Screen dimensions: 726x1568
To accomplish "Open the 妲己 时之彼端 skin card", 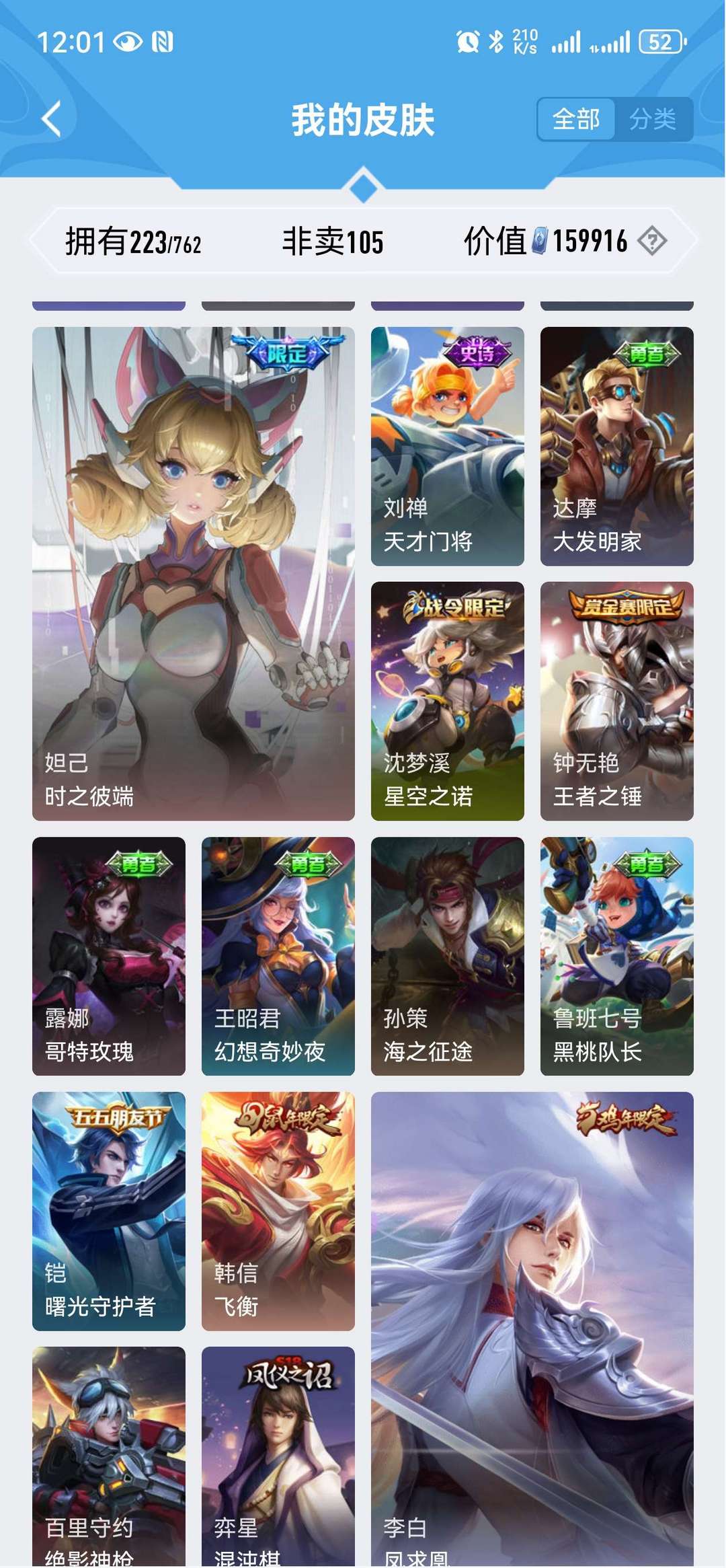I will tap(194, 574).
